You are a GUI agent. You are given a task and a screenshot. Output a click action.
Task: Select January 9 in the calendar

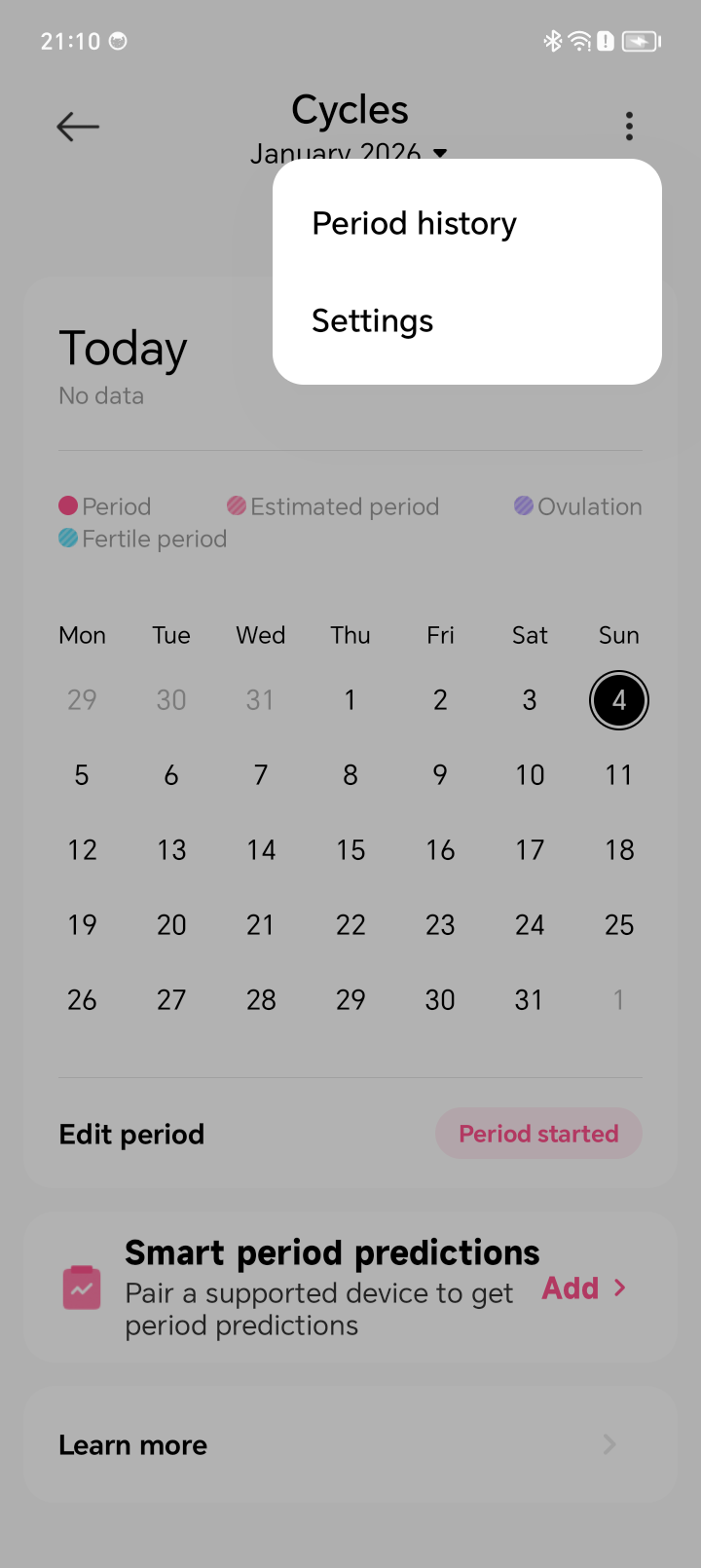pyautogui.click(x=440, y=775)
